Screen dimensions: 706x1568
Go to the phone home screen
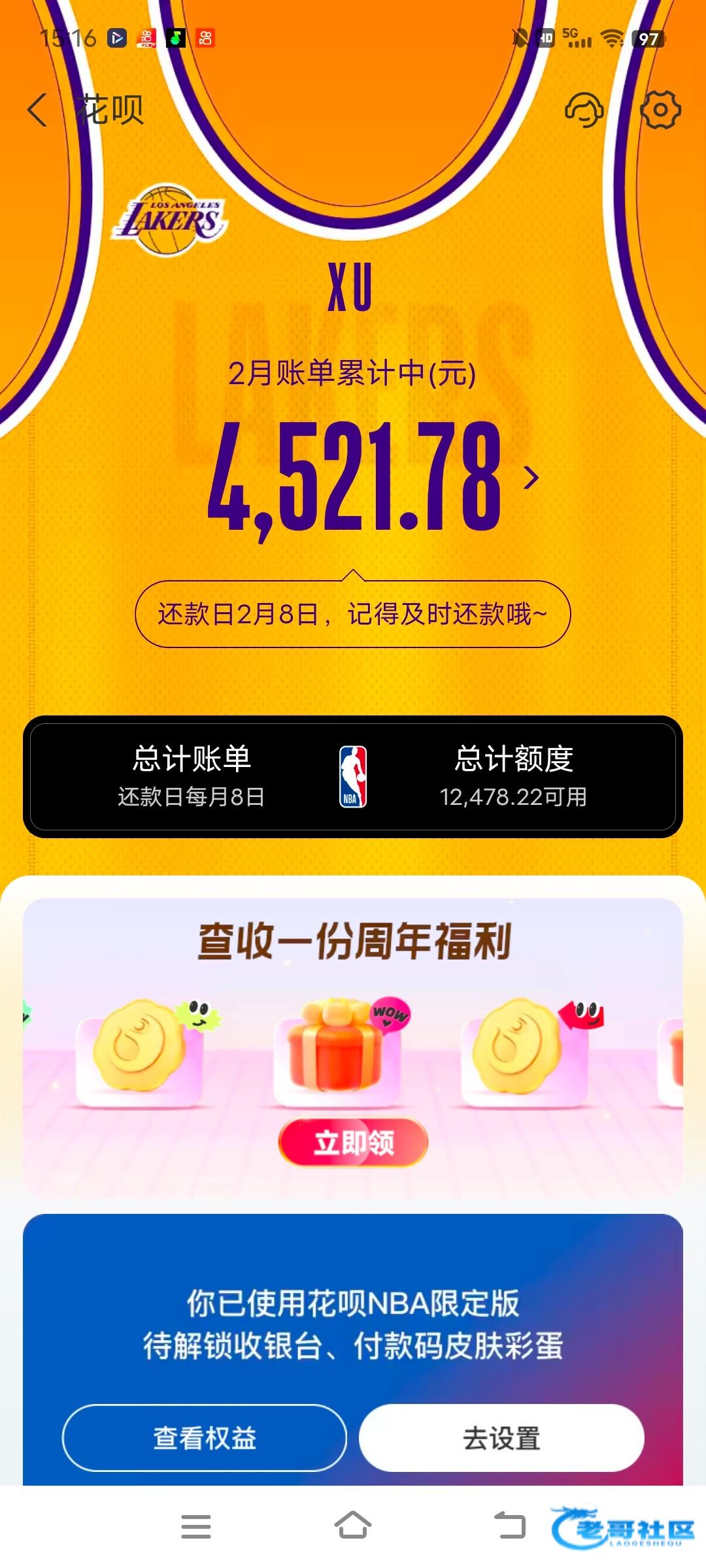353,1526
